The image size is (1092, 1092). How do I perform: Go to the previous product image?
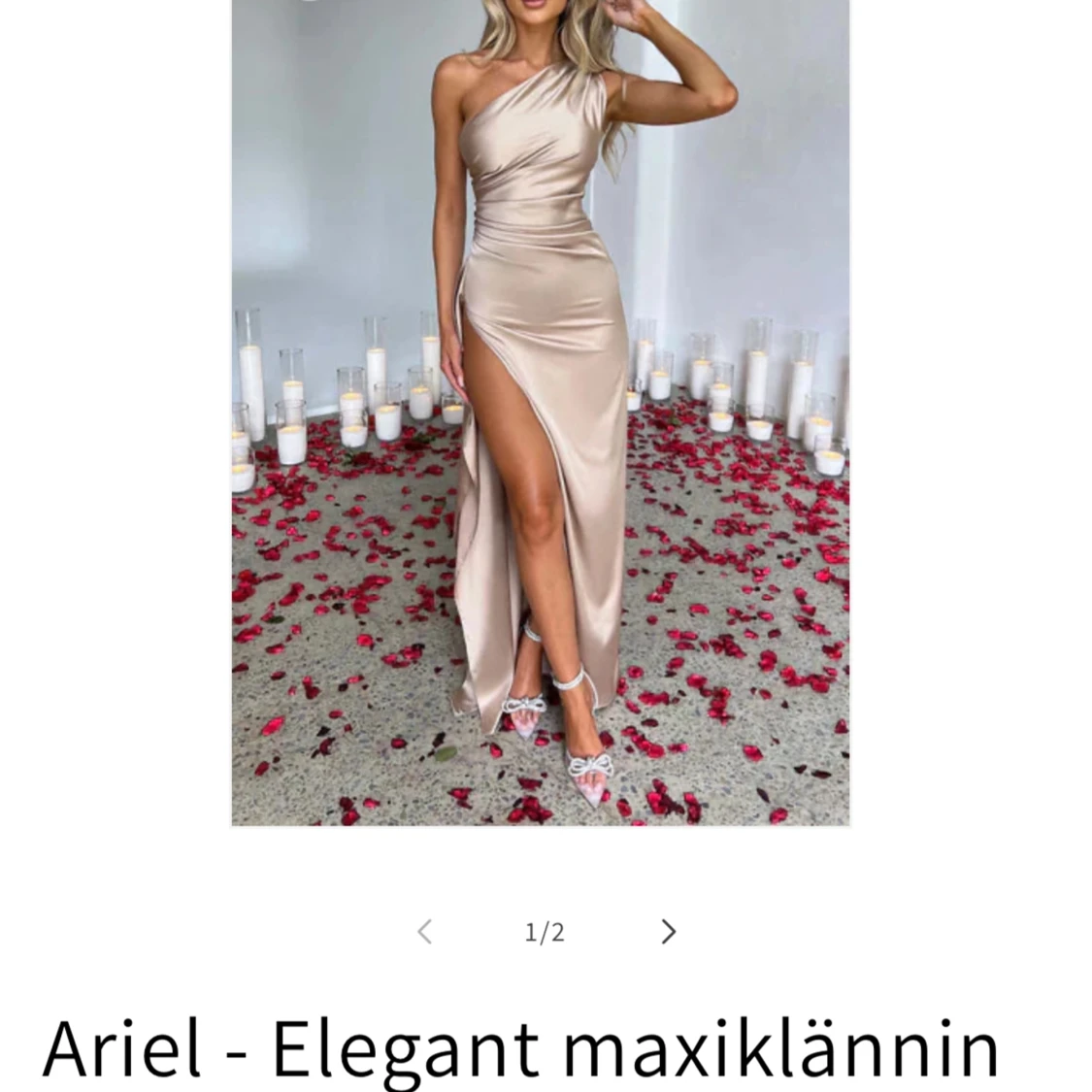click(x=424, y=931)
